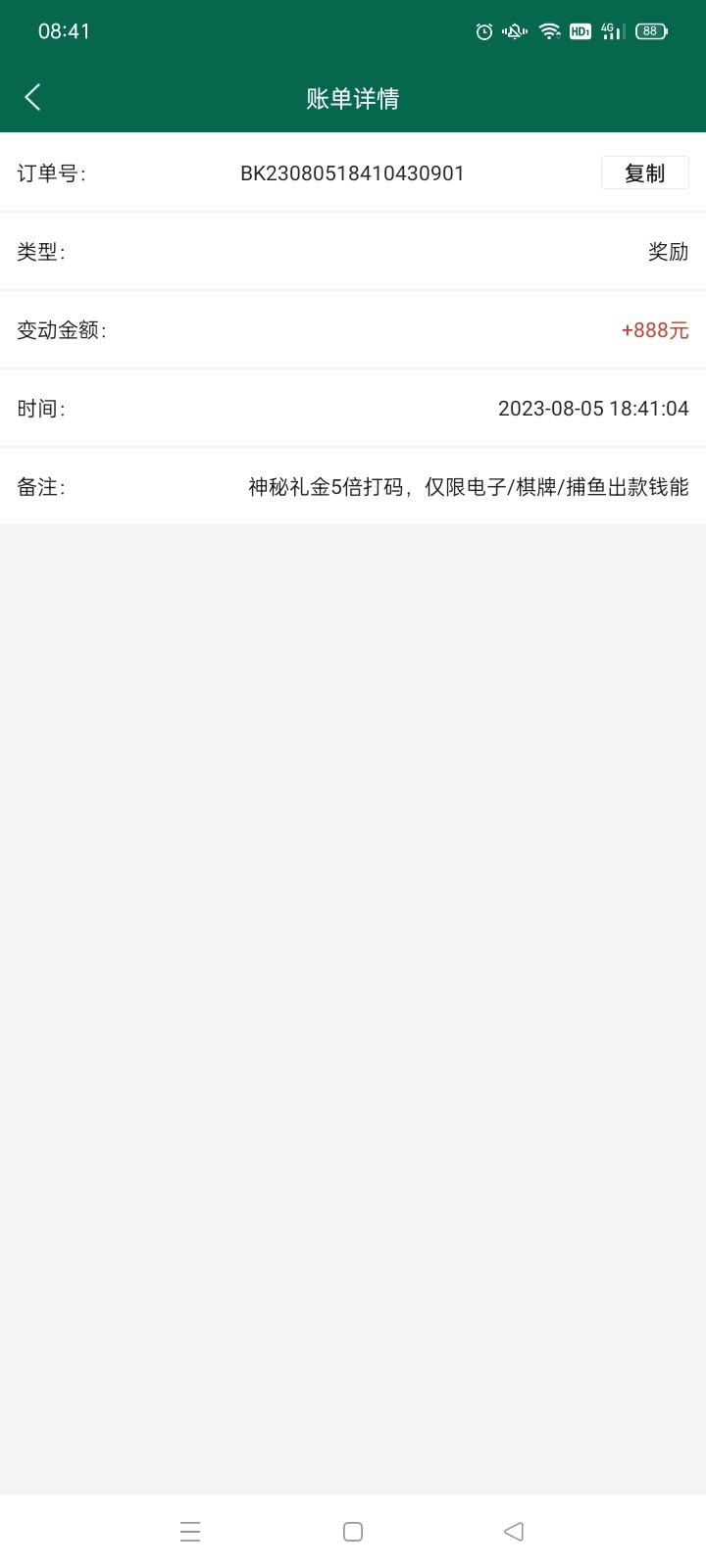Image resolution: width=706 pixels, height=1568 pixels.
Task: Tap the 订单号 label
Action: click(x=49, y=172)
